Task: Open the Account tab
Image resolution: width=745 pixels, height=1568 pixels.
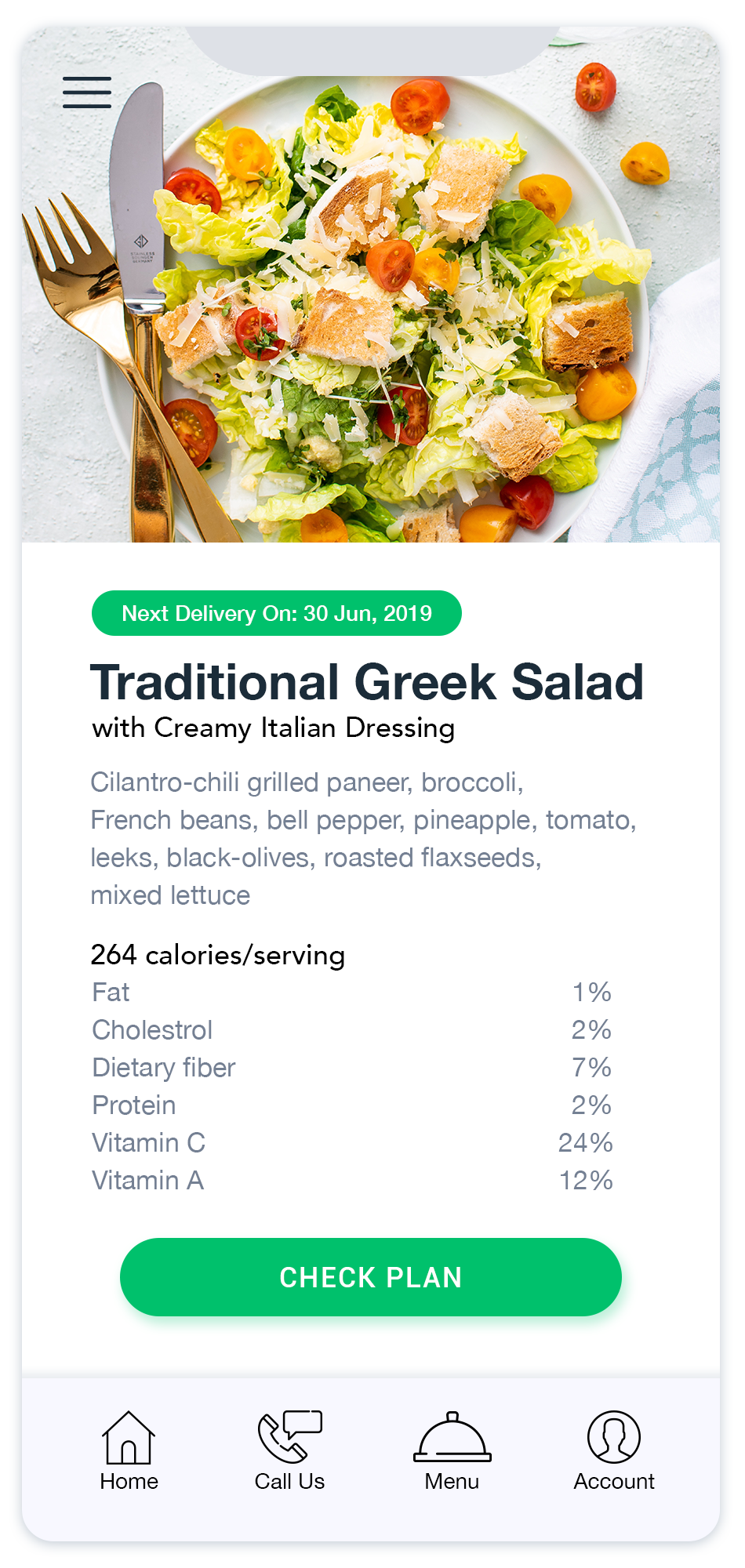Action: (x=614, y=1450)
